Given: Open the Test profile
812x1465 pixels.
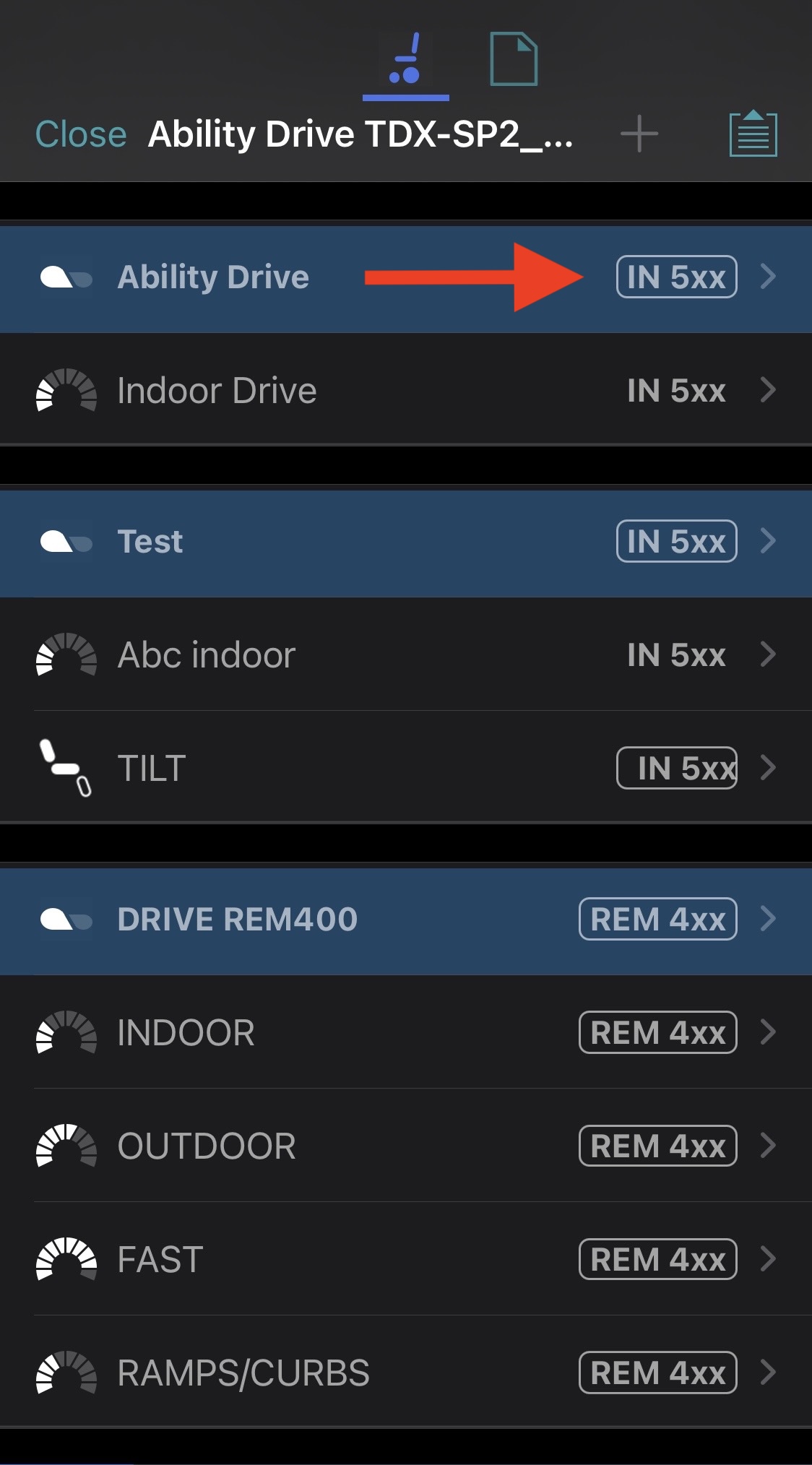Looking at the screenshot, I should (405, 542).
